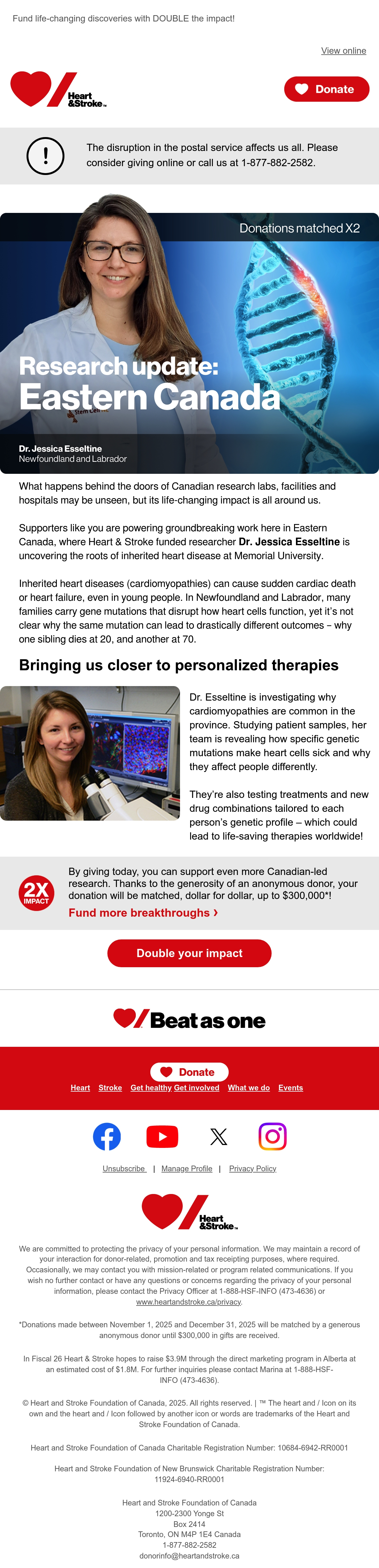
Task: Tap the Double your impact button
Action: click(189, 953)
